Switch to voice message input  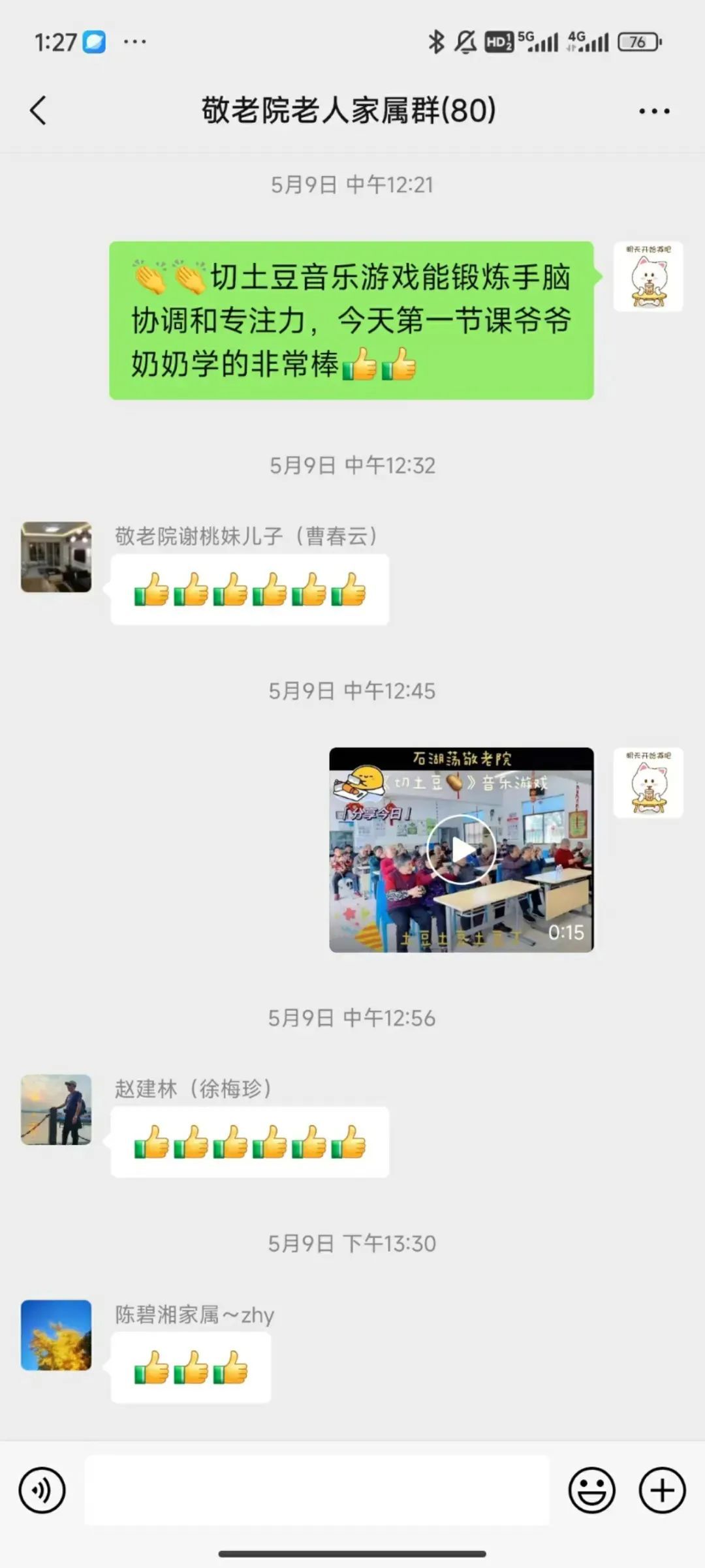(x=42, y=1491)
